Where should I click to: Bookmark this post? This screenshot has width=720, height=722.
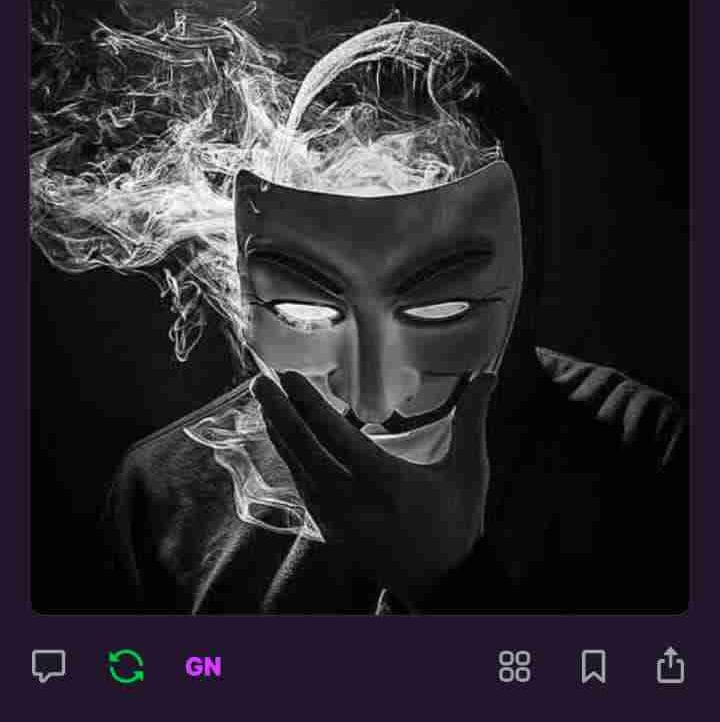tap(593, 666)
